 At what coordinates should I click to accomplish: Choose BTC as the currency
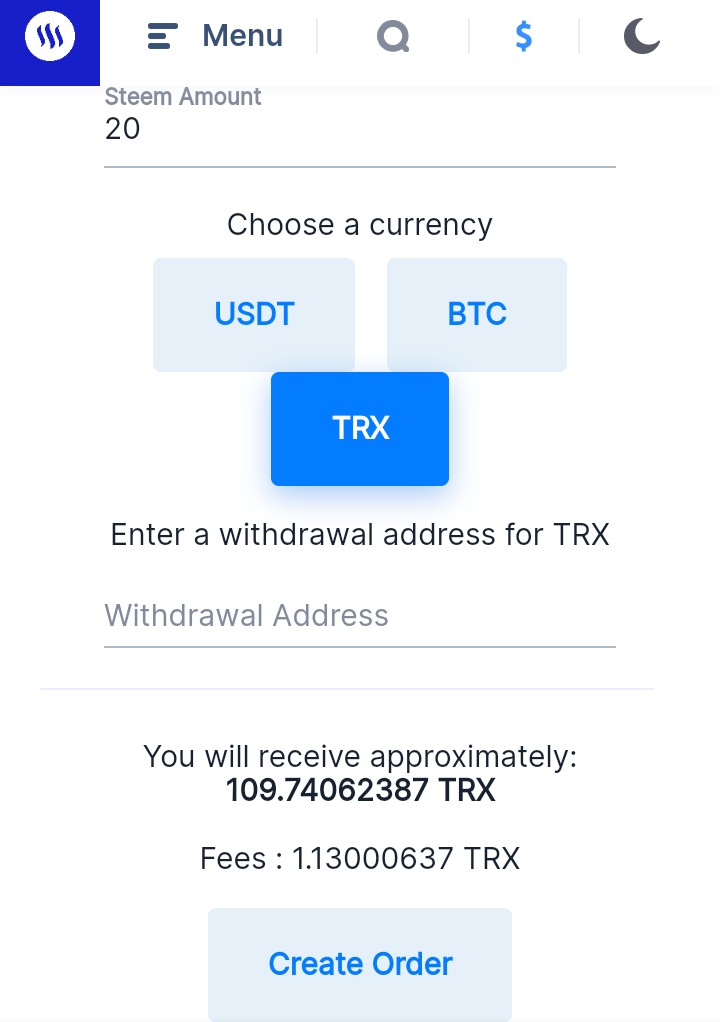pyautogui.click(x=477, y=315)
